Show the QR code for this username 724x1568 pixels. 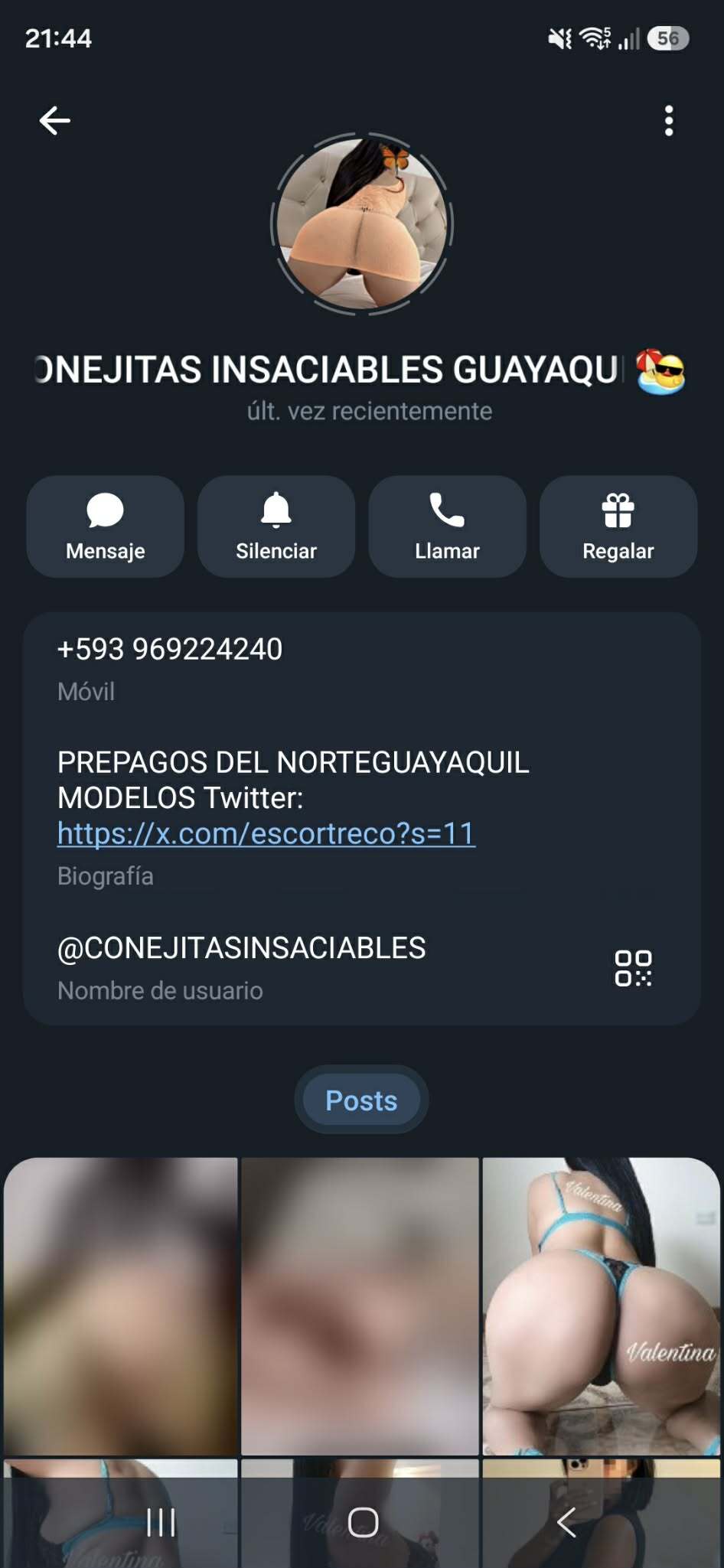[634, 968]
